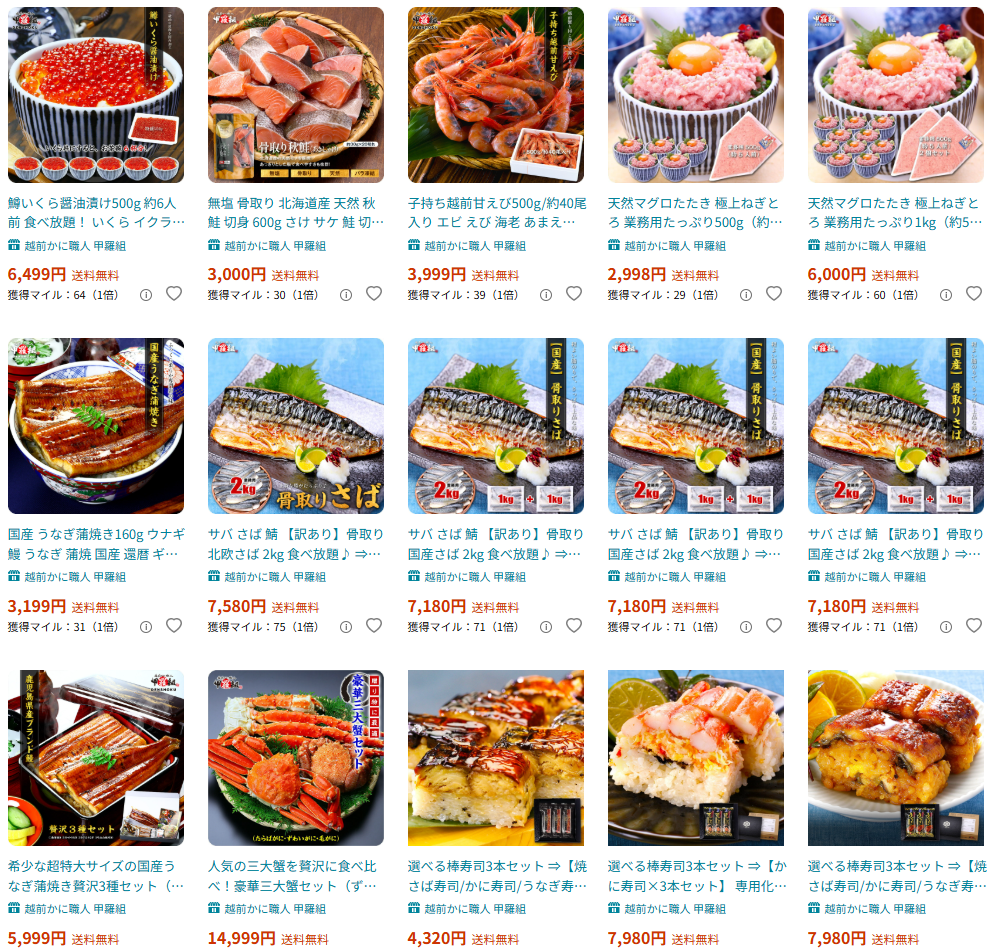Screen dimensions: 995x950
Task: Open 天然マグロたたき ねぎとろ 1kg product
Action: [895, 95]
